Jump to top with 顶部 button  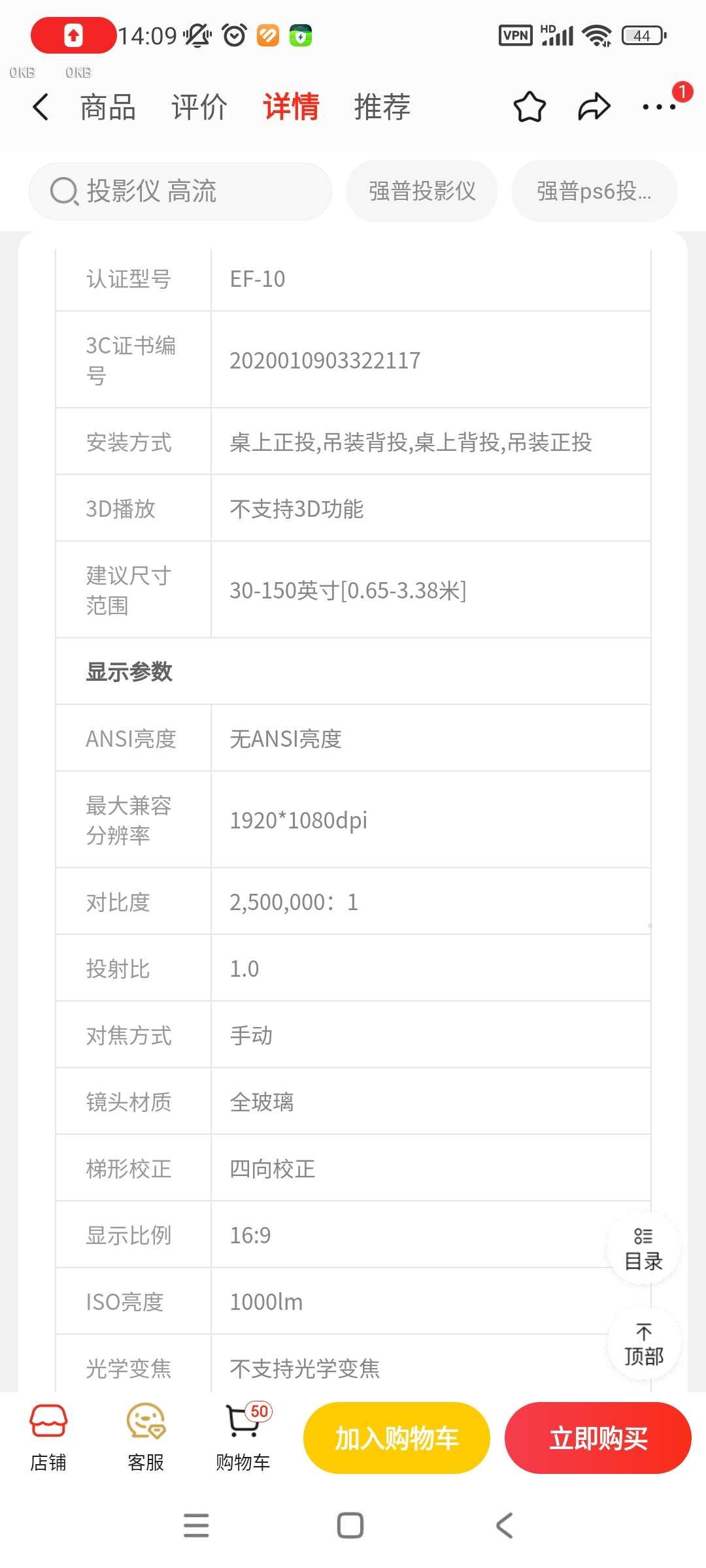(x=644, y=1345)
